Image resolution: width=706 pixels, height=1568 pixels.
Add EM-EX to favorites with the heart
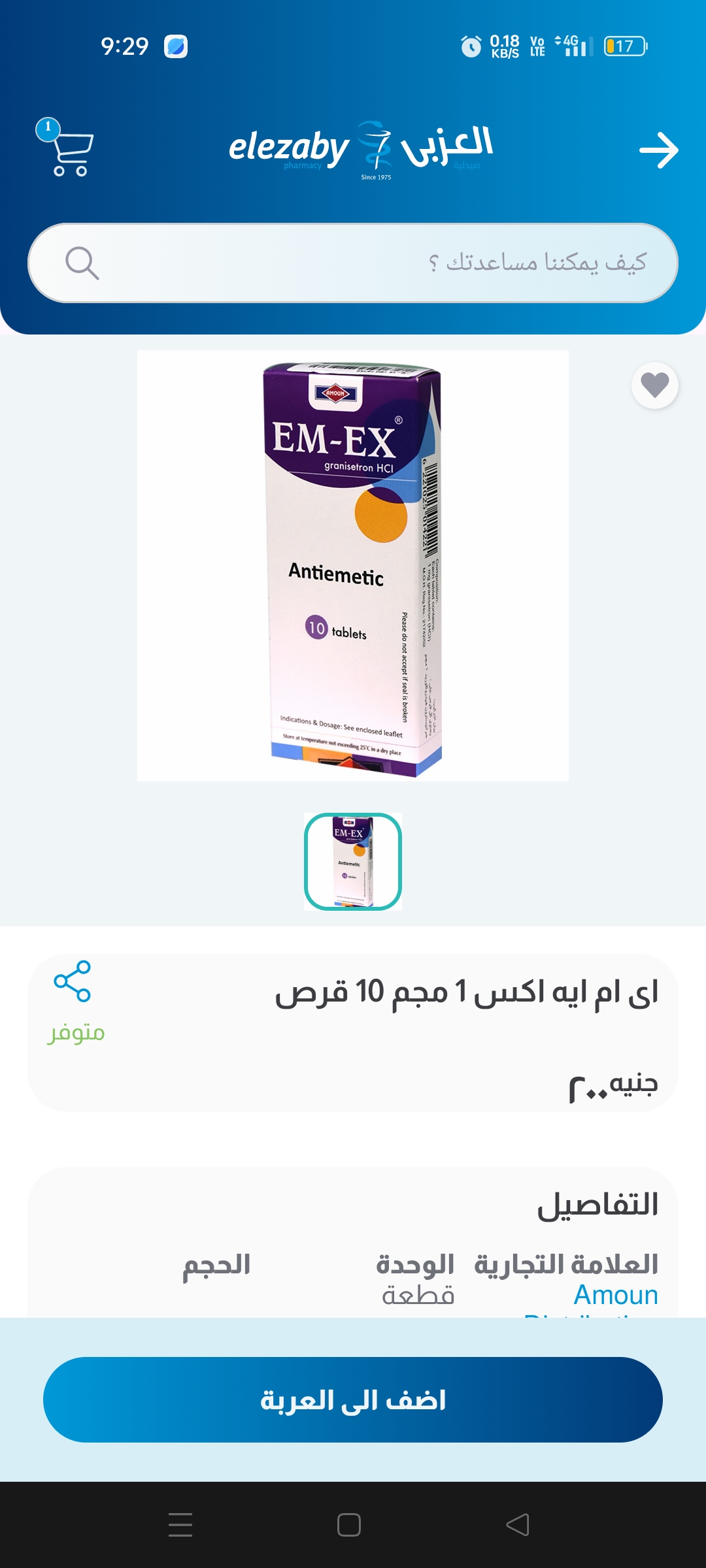coord(655,385)
